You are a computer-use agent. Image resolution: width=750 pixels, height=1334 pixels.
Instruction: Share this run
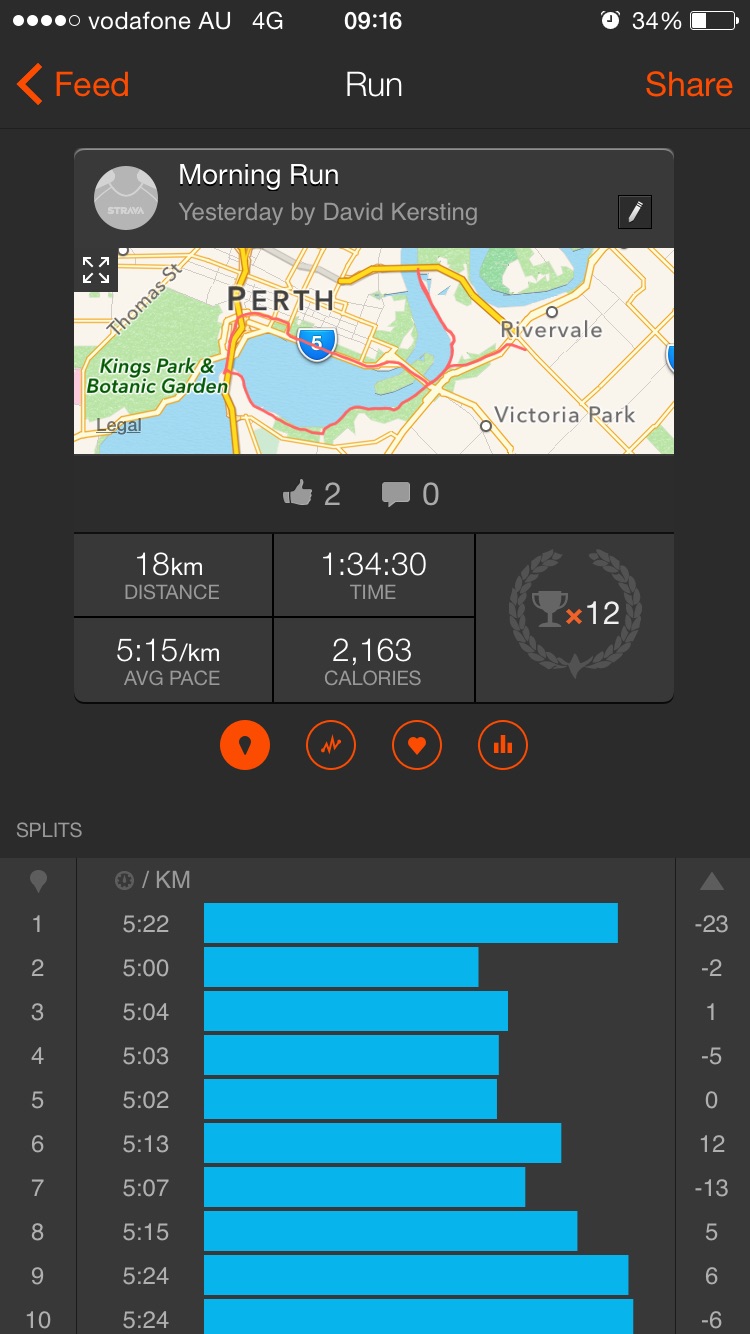688,85
